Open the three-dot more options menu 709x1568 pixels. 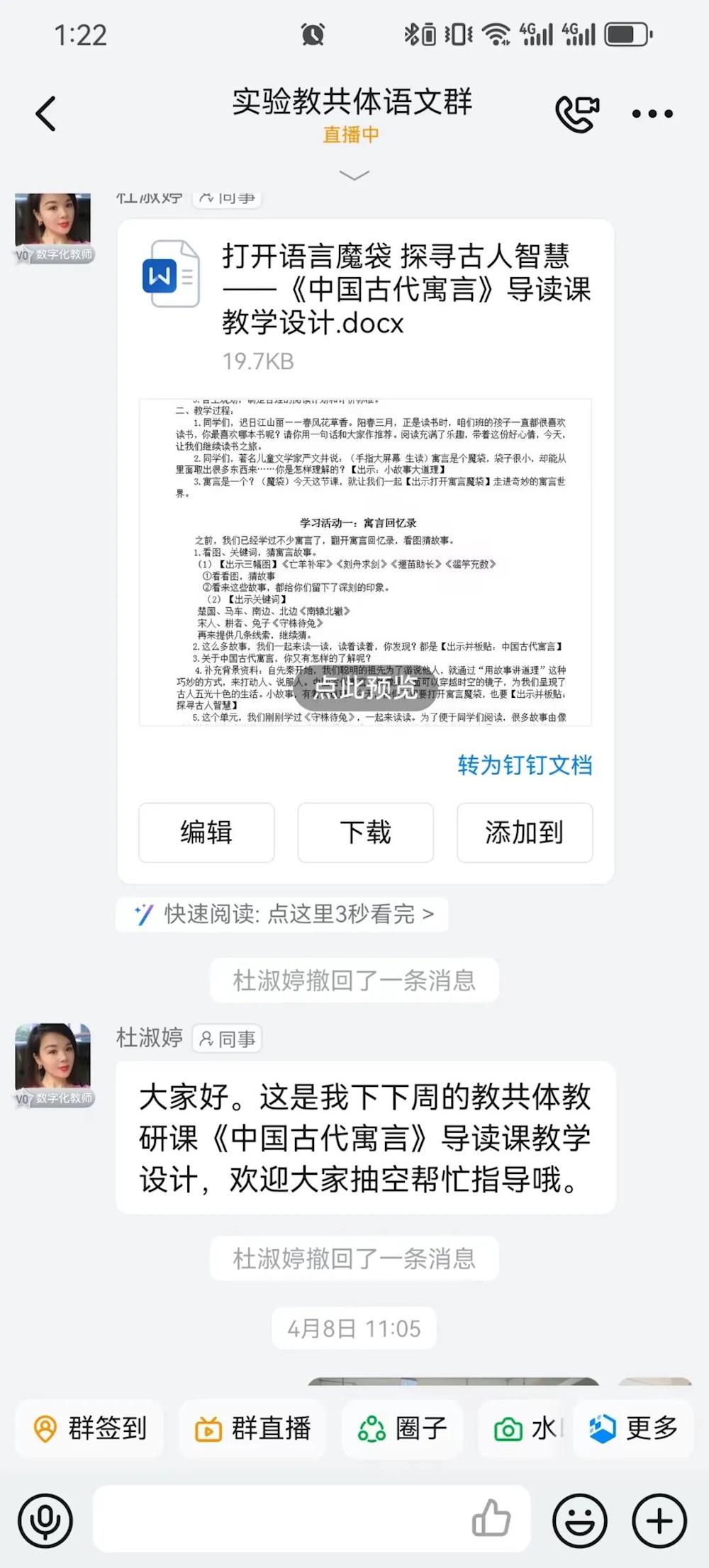652,114
